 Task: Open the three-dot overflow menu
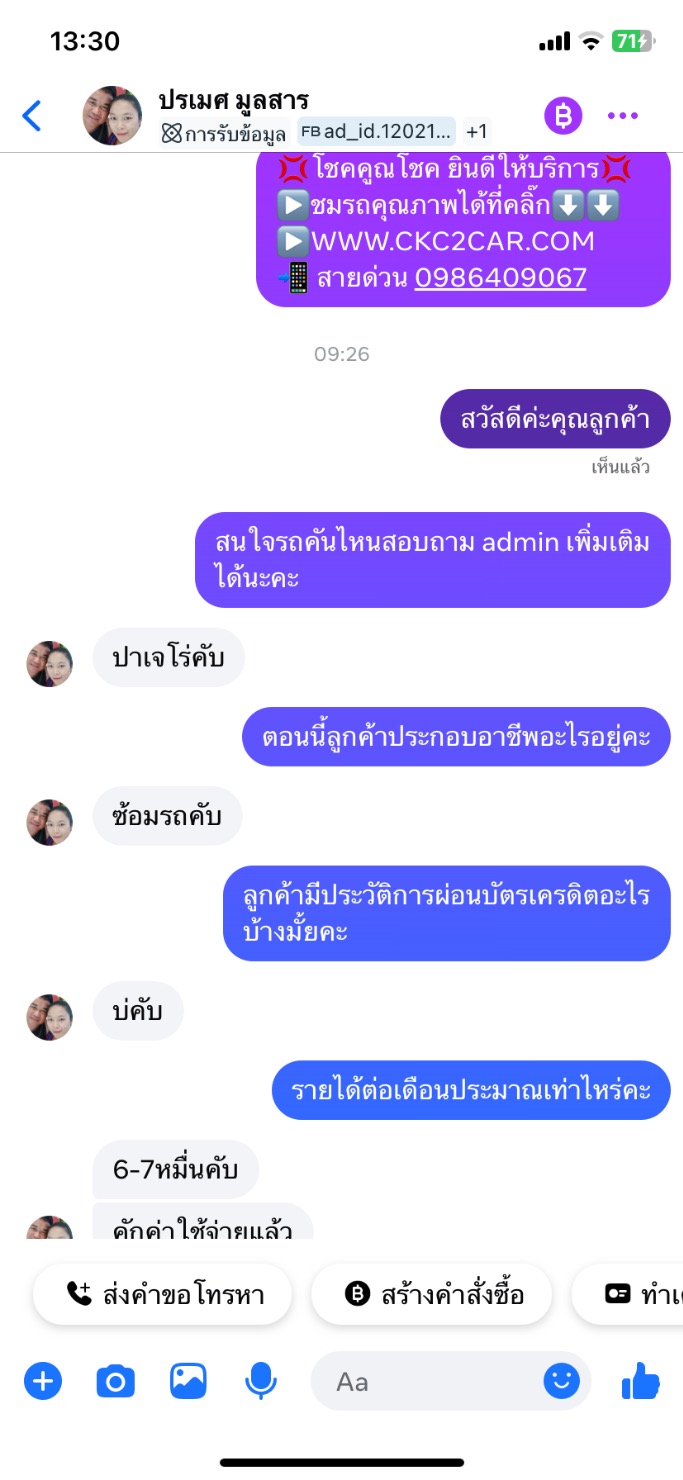tap(622, 116)
